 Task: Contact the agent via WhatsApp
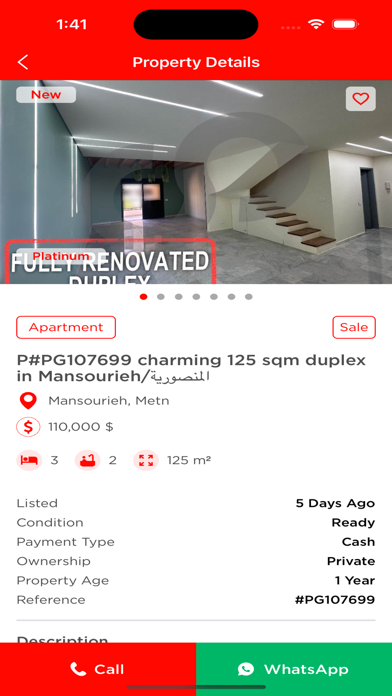[294, 669]
